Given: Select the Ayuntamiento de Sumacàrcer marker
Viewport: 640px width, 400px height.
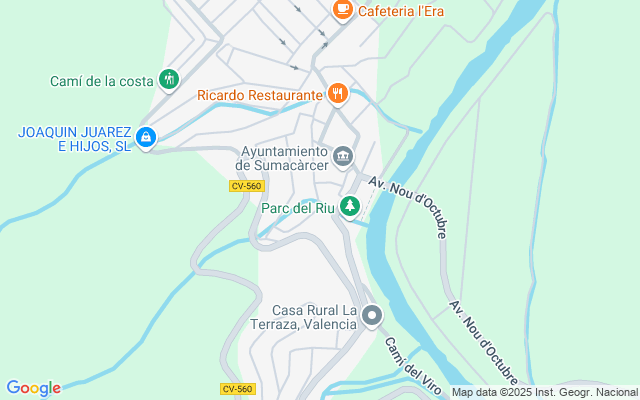Looking at the screenshot, I should tap(343, 158).
